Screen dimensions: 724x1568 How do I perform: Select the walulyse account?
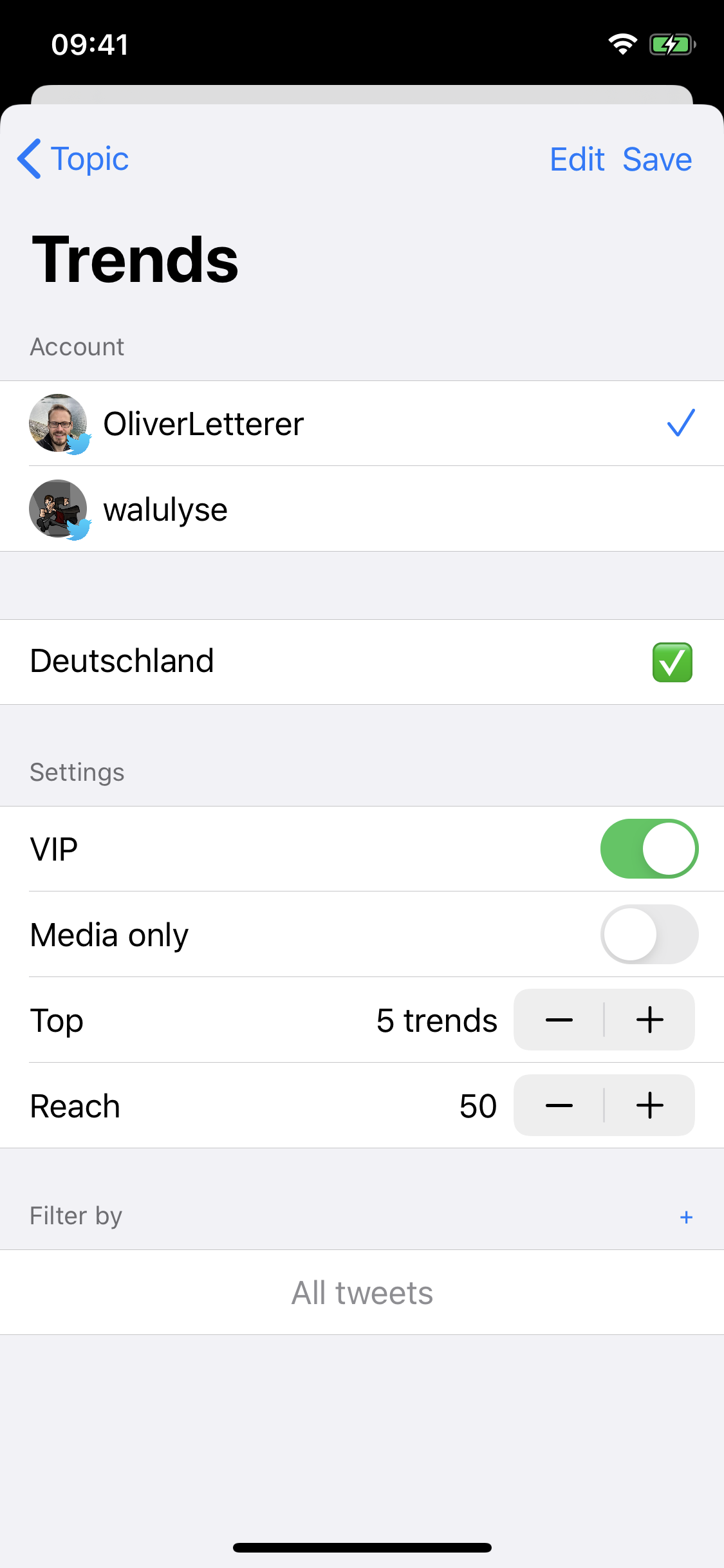click(362, 509)
